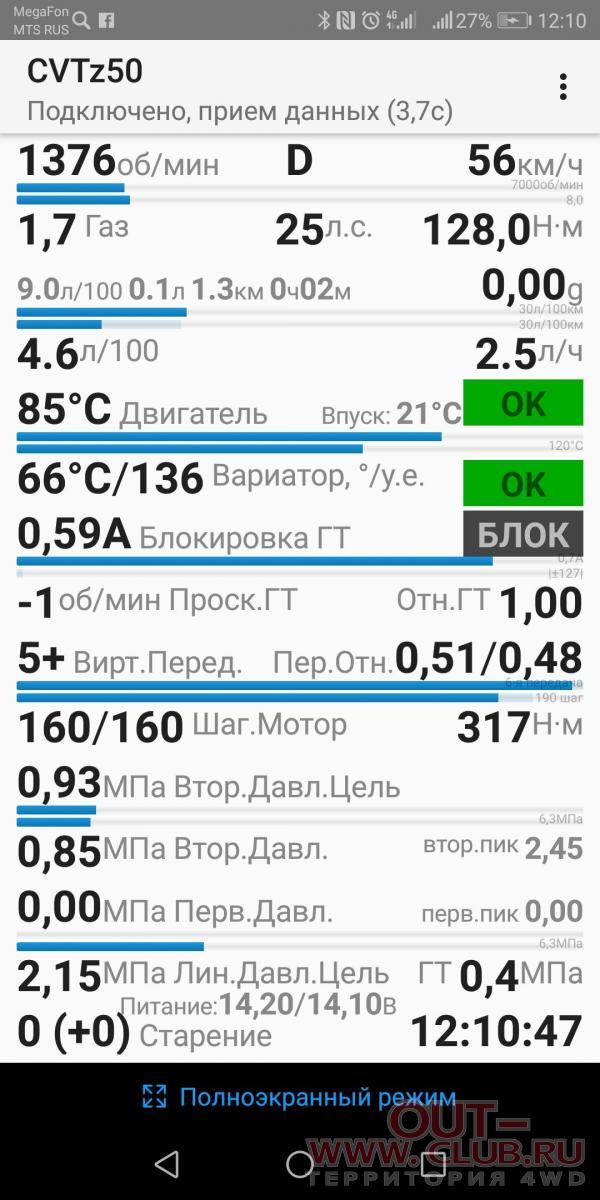Tap the system back button

pyautogui.click(x=167, y=1163)
